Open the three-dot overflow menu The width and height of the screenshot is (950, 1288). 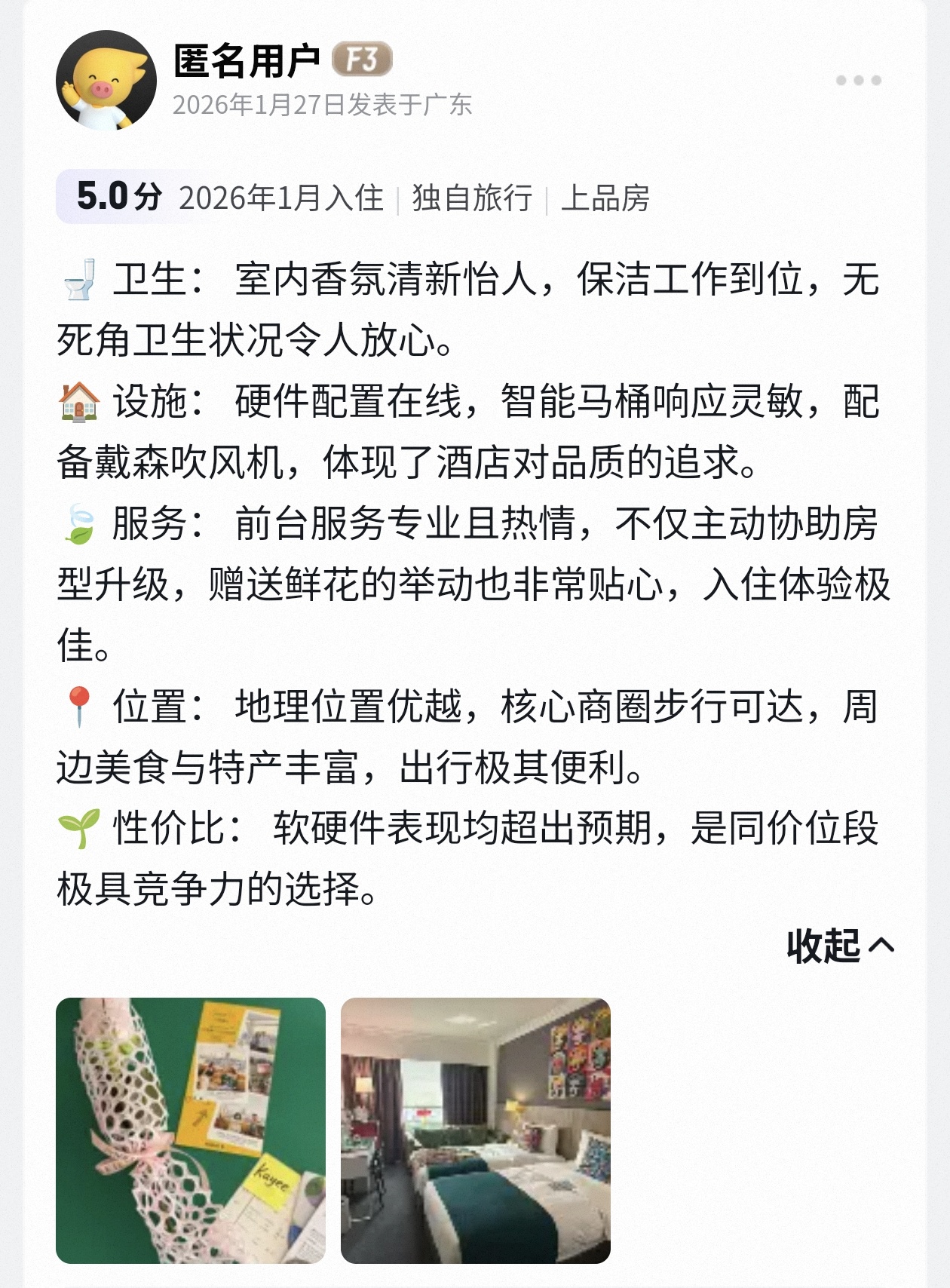858,80
